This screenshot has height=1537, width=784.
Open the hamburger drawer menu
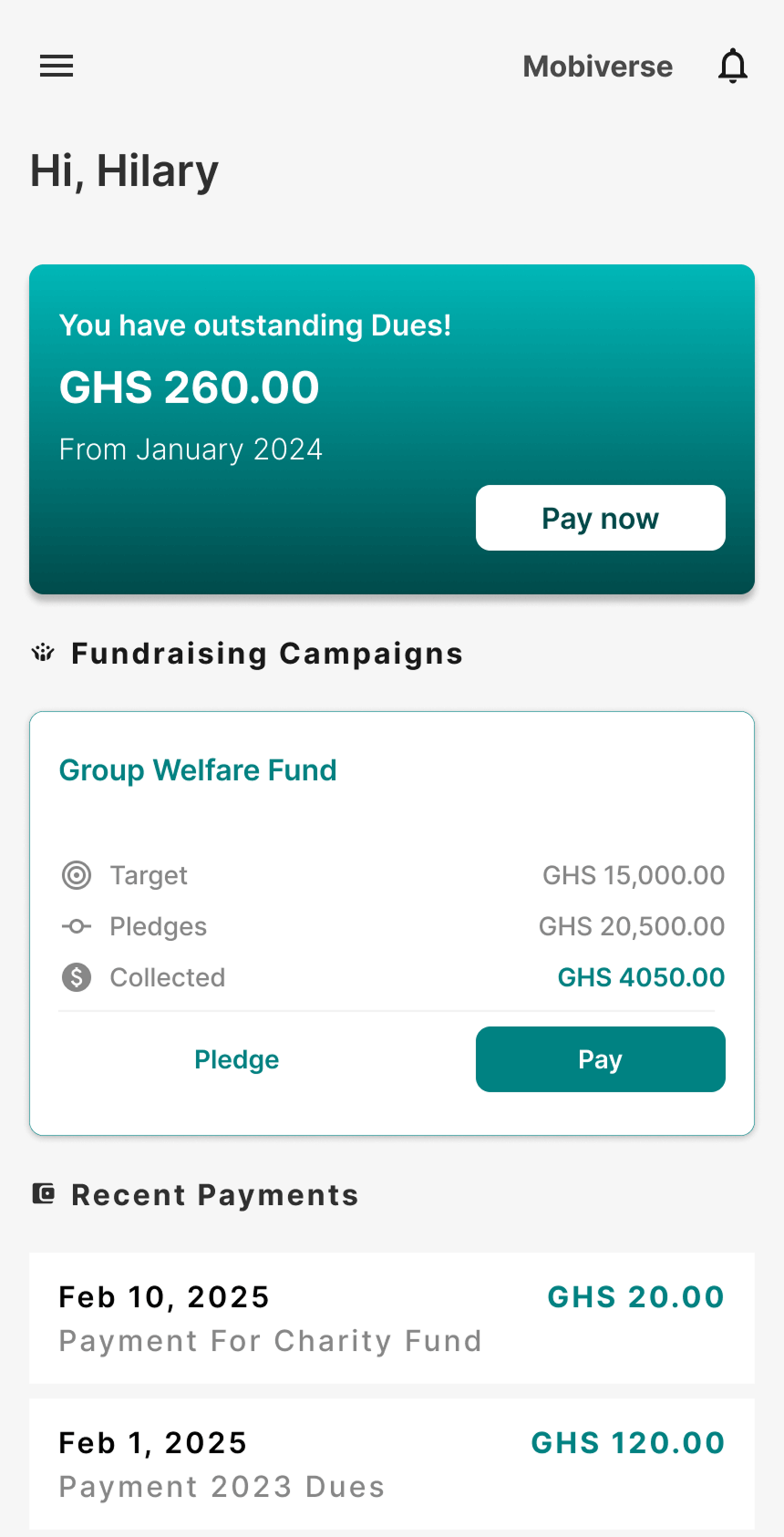pos(57,67)
